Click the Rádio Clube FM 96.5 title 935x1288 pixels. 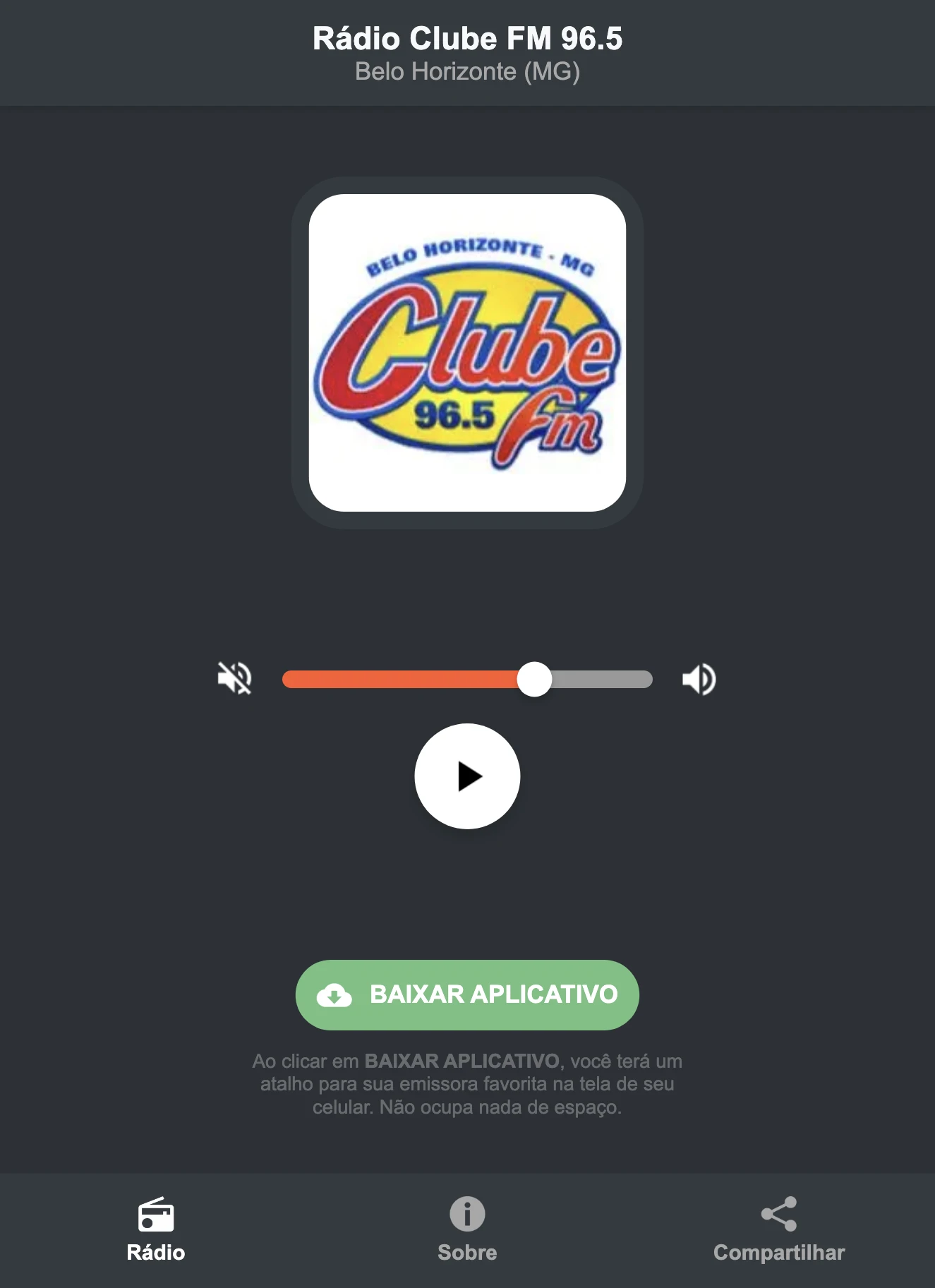pyautogui.click(x=467, y=40)
